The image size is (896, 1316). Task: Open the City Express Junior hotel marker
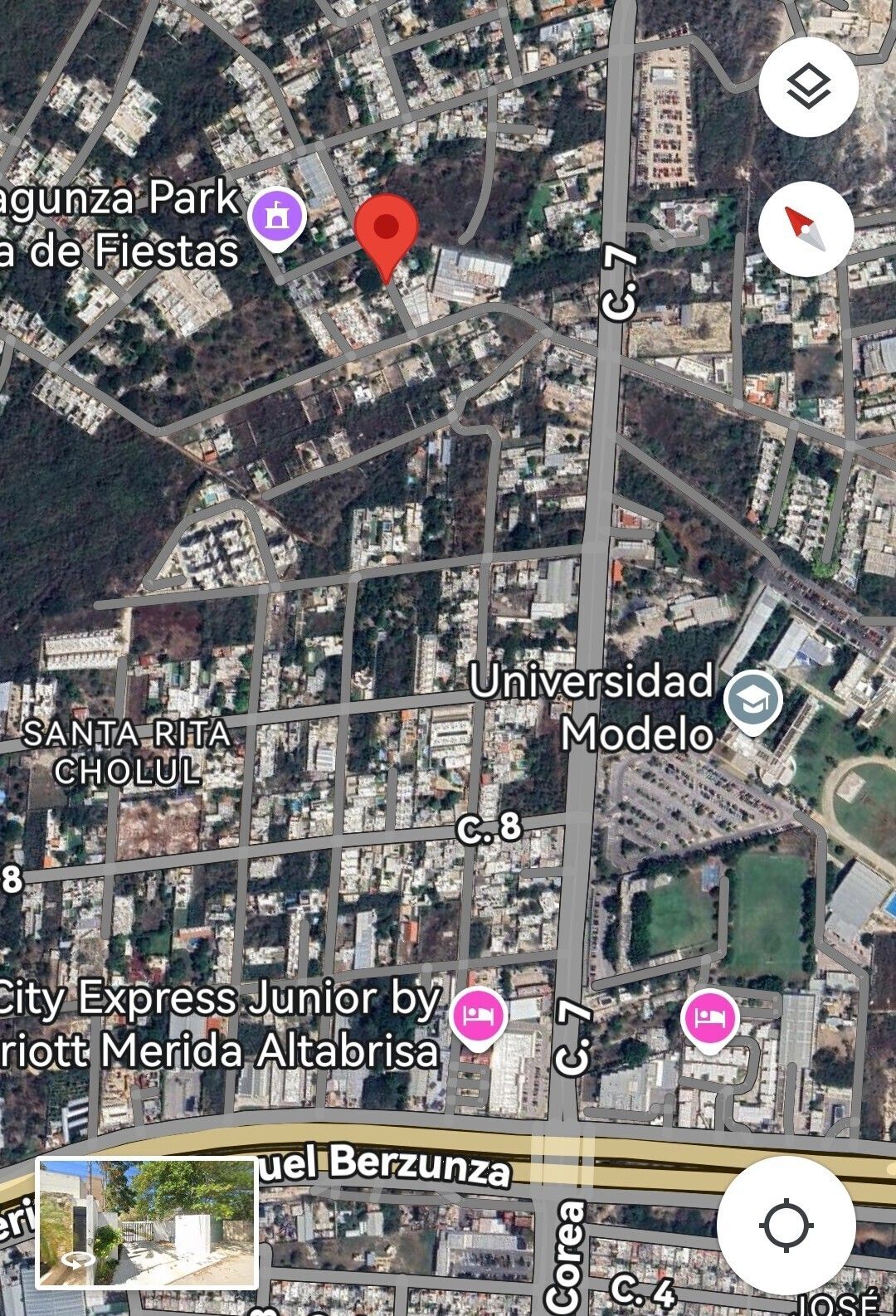click(479, 1016)
